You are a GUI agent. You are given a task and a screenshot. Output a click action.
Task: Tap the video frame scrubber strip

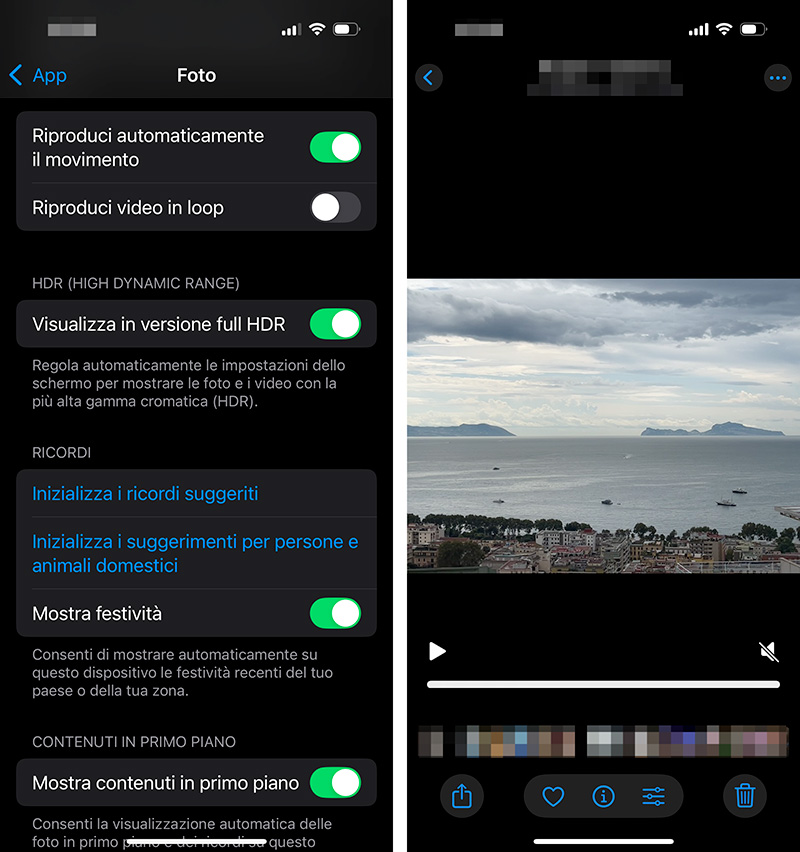pos(603,742)
